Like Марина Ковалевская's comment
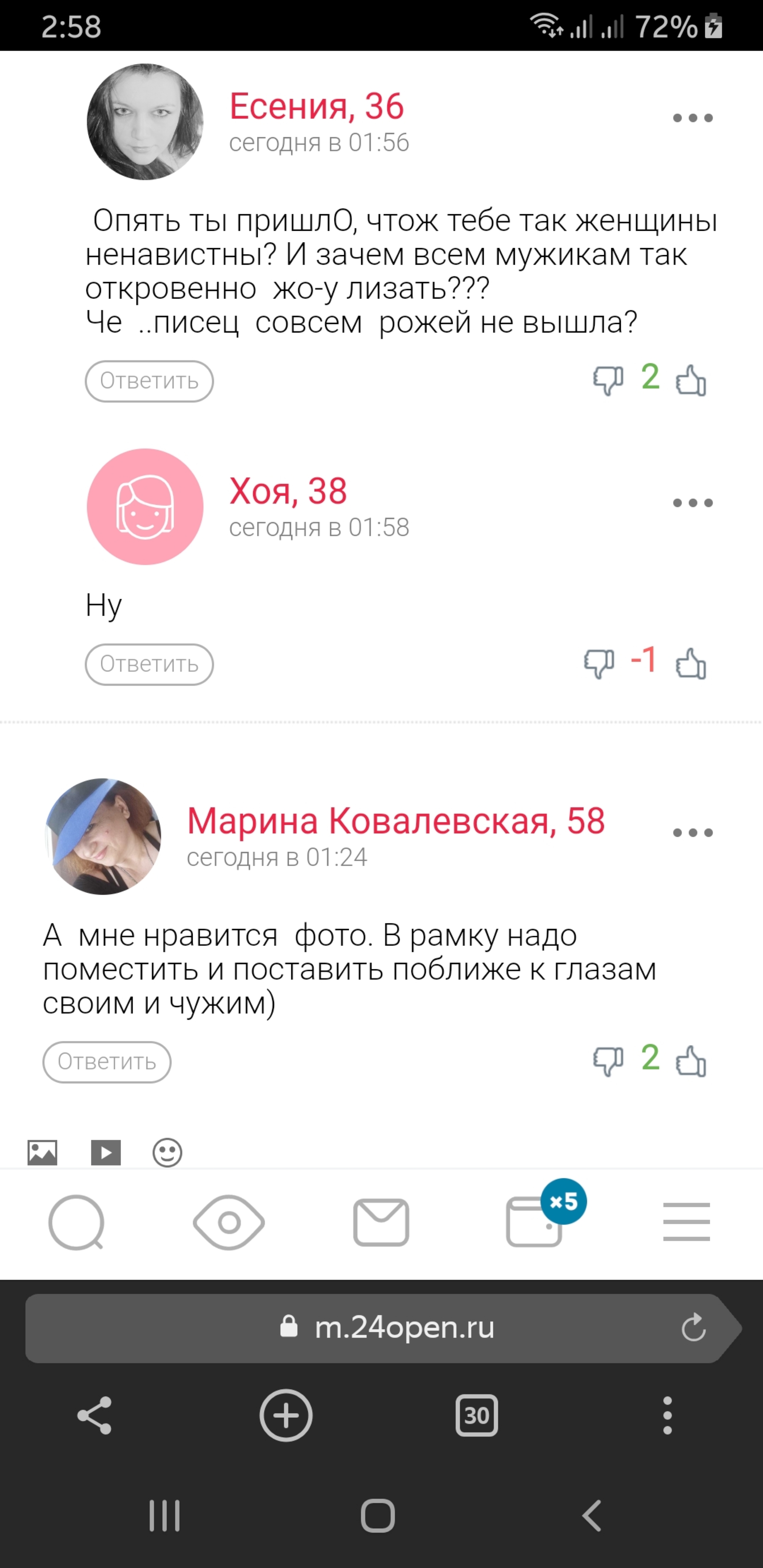This screenshot has width=763, height=1568. [x=691, y=1061]
